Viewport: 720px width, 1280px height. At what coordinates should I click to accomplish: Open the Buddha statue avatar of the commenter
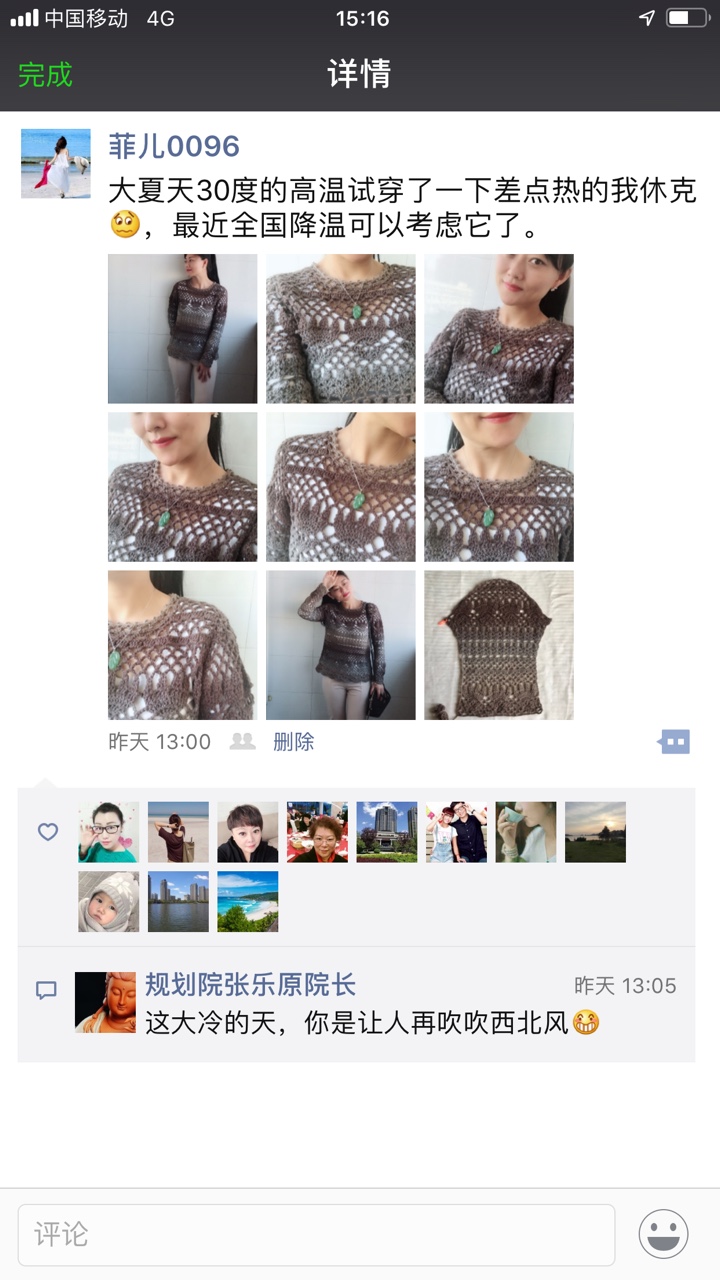pos(105,1002)
